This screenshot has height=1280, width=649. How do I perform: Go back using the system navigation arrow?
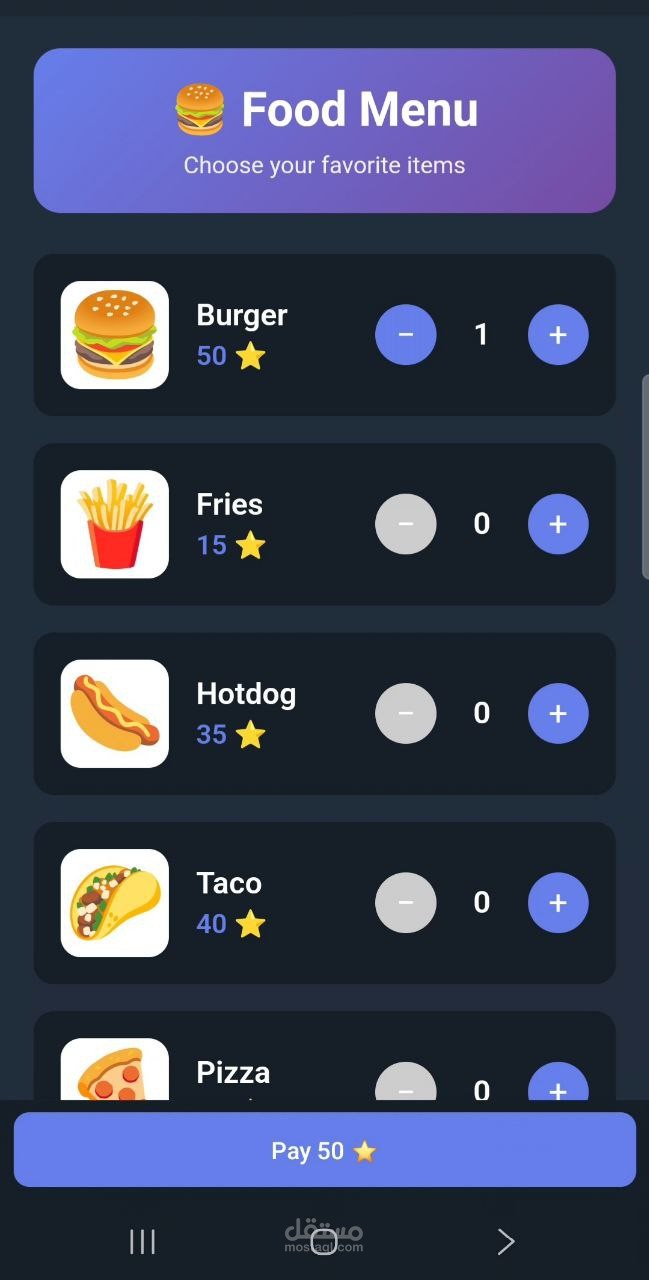click(x=506, y=1242)
